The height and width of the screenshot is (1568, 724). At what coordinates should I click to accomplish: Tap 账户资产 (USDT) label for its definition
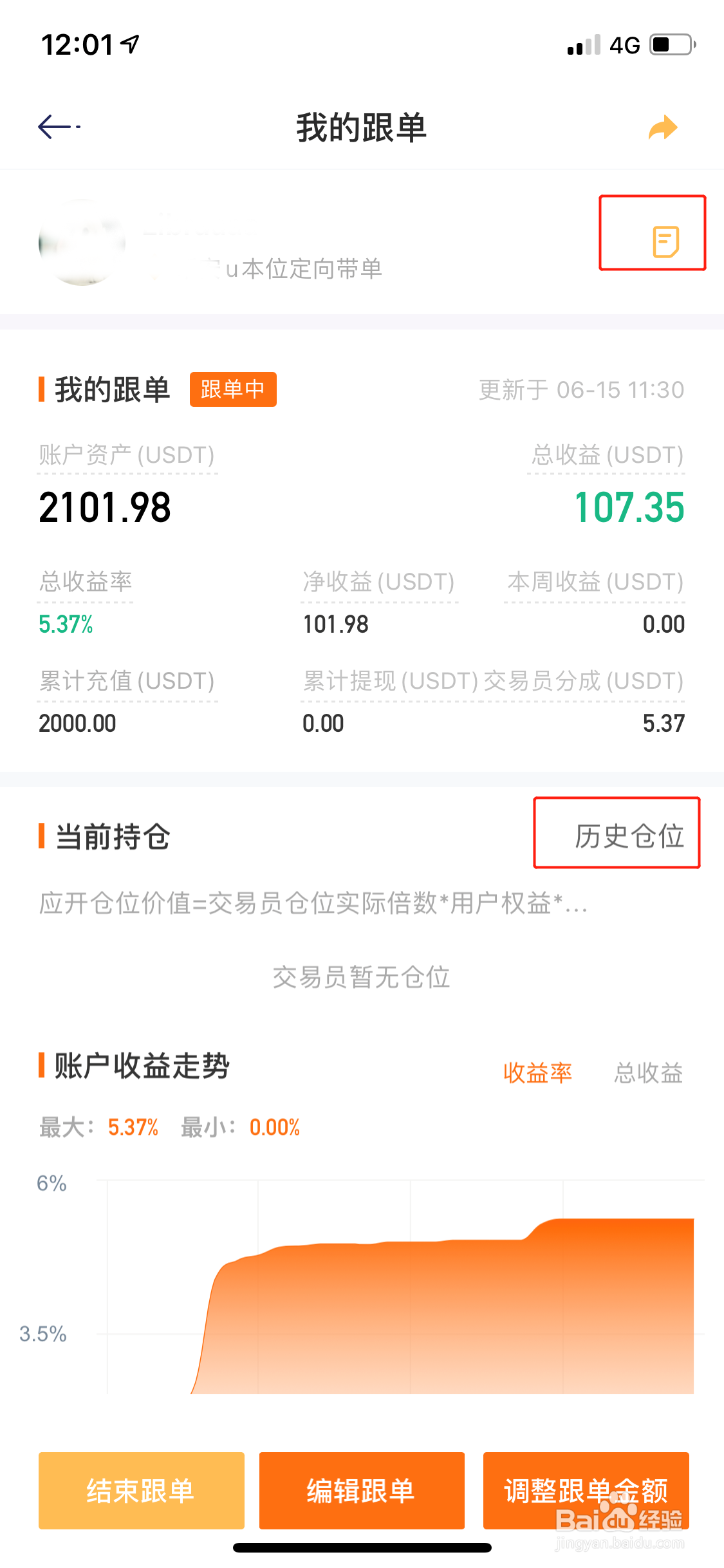[x=126, y=456]
